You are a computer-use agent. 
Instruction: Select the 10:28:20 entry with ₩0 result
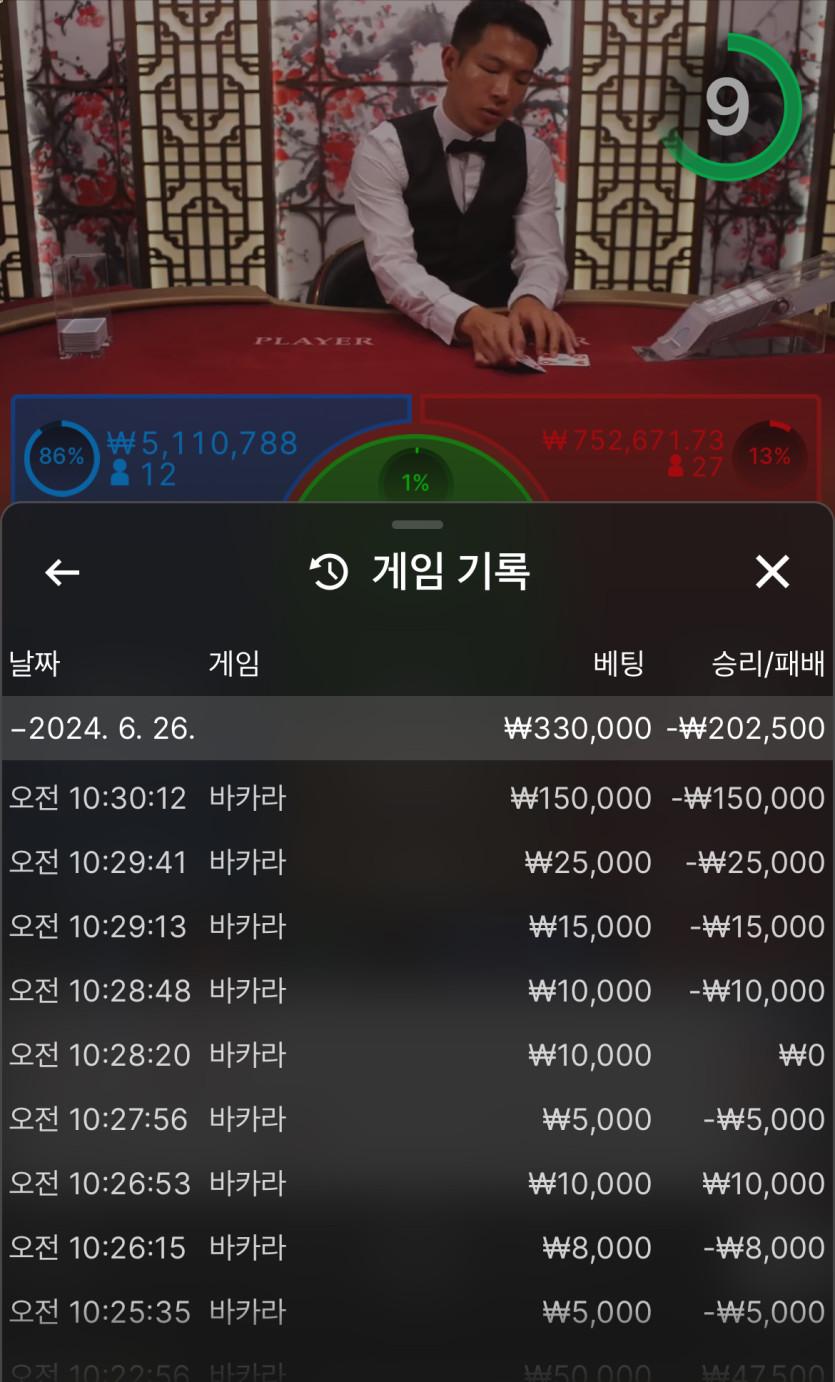pyautogui.click(x=417, y=1055)
